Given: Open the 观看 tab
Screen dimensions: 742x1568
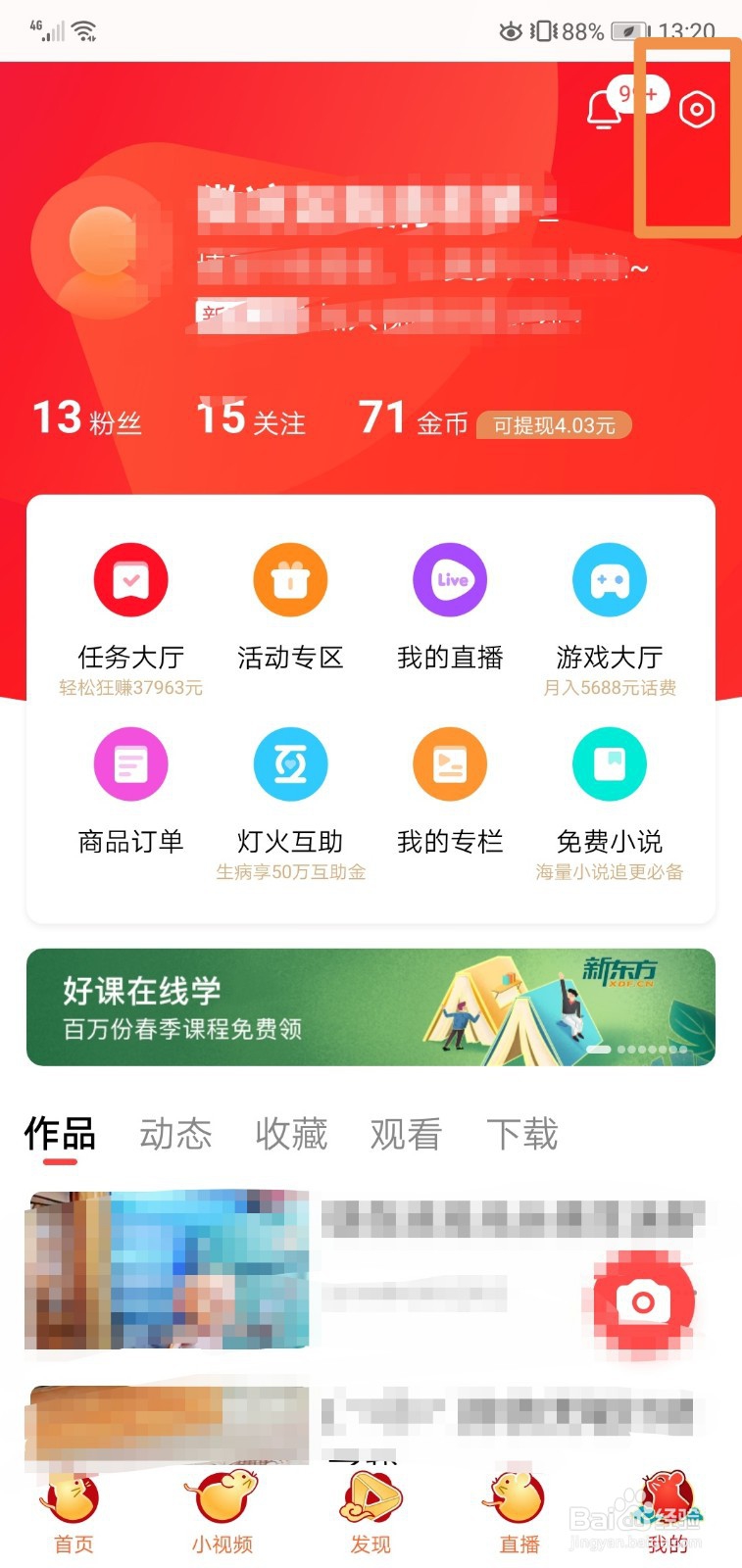Looking at the screenshot, I should click(x=405, y=1135).
